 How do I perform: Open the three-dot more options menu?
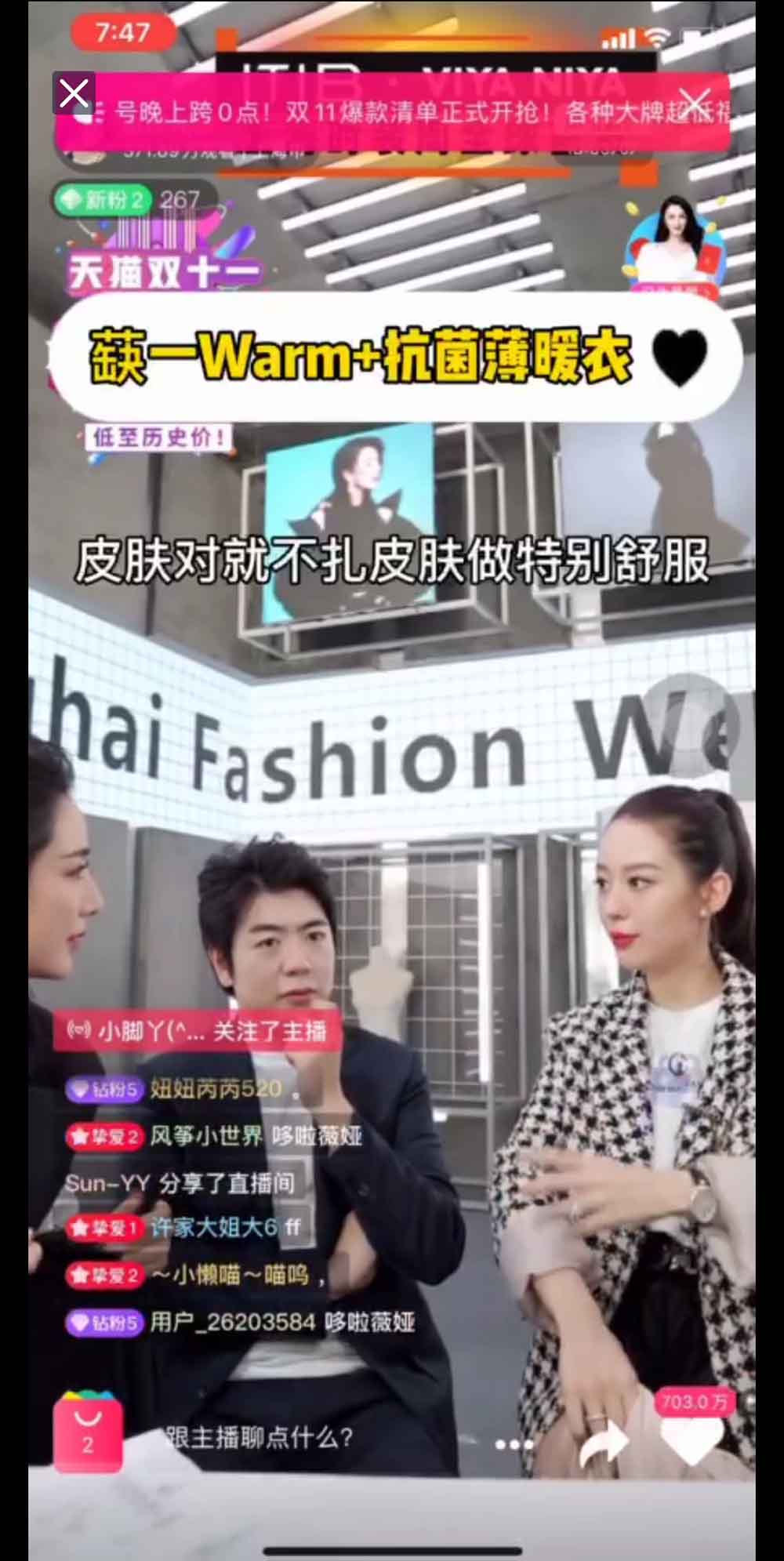[514, 1444]
